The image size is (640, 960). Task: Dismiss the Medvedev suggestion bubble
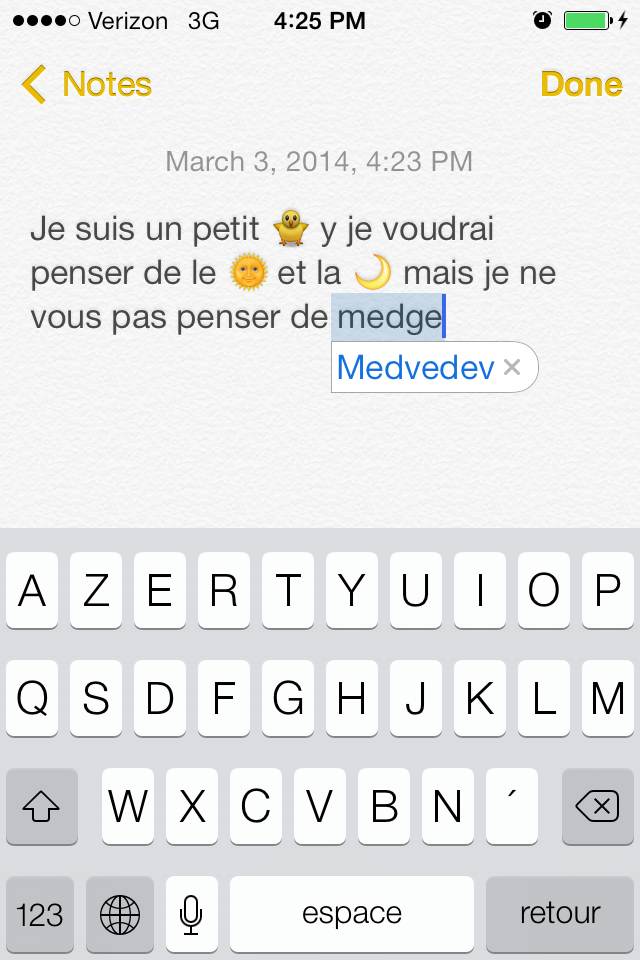tap(513, 368)
